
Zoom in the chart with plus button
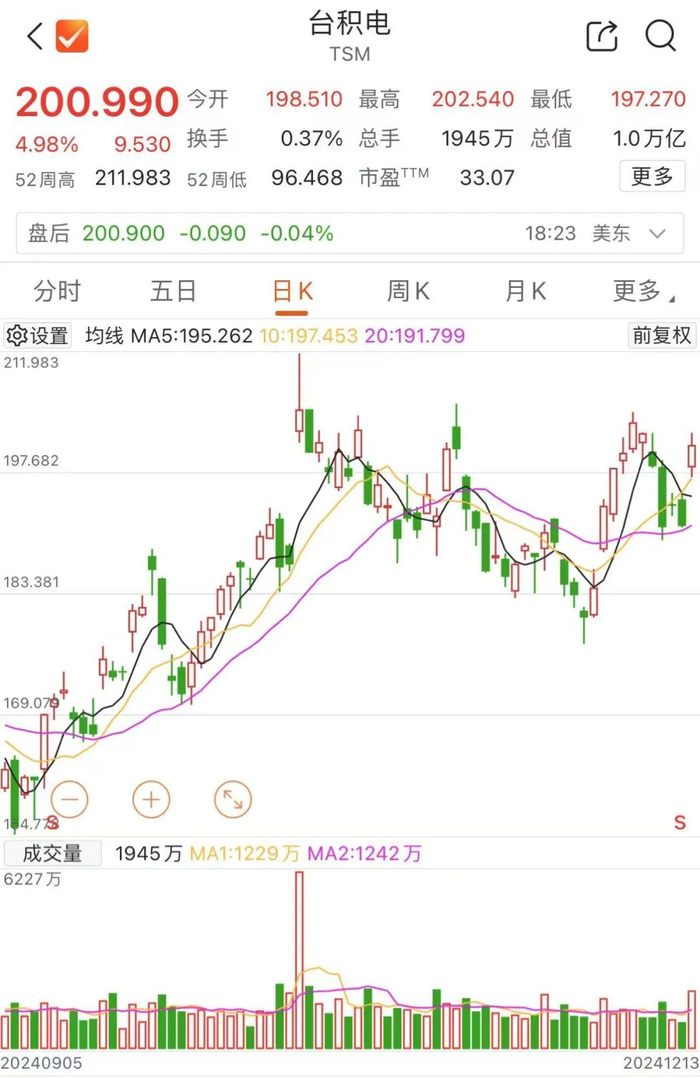click(151, 800)
